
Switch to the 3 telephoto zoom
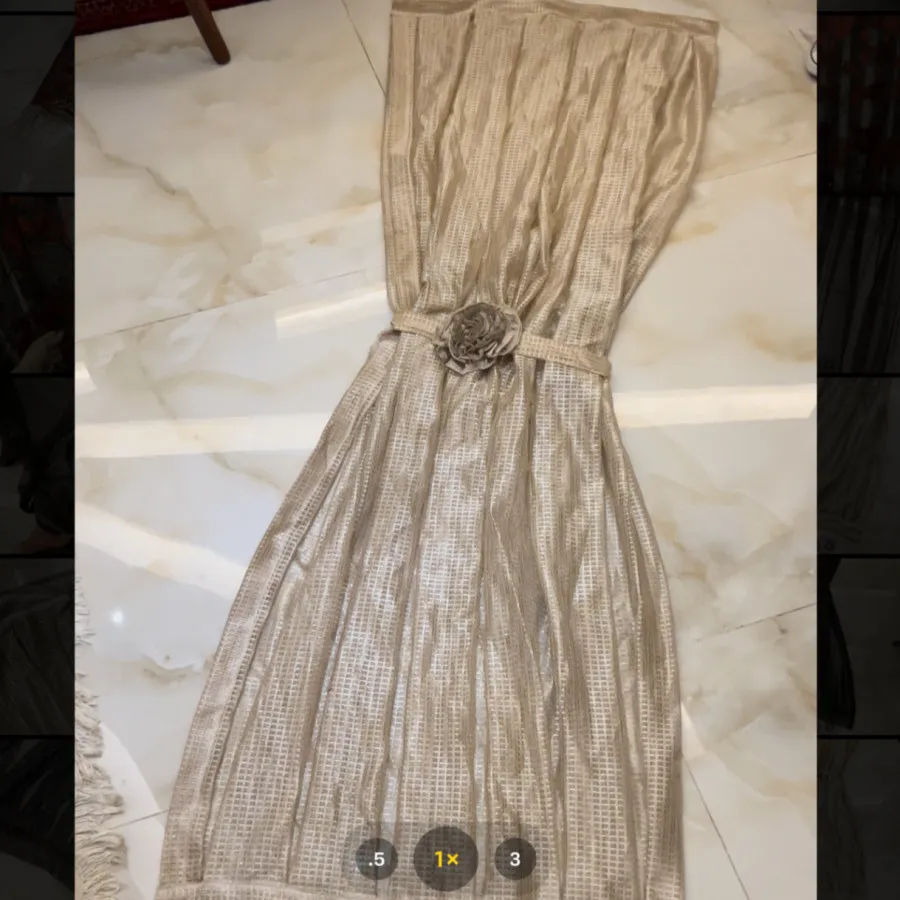pyautogui.click(x=515, y=859)
